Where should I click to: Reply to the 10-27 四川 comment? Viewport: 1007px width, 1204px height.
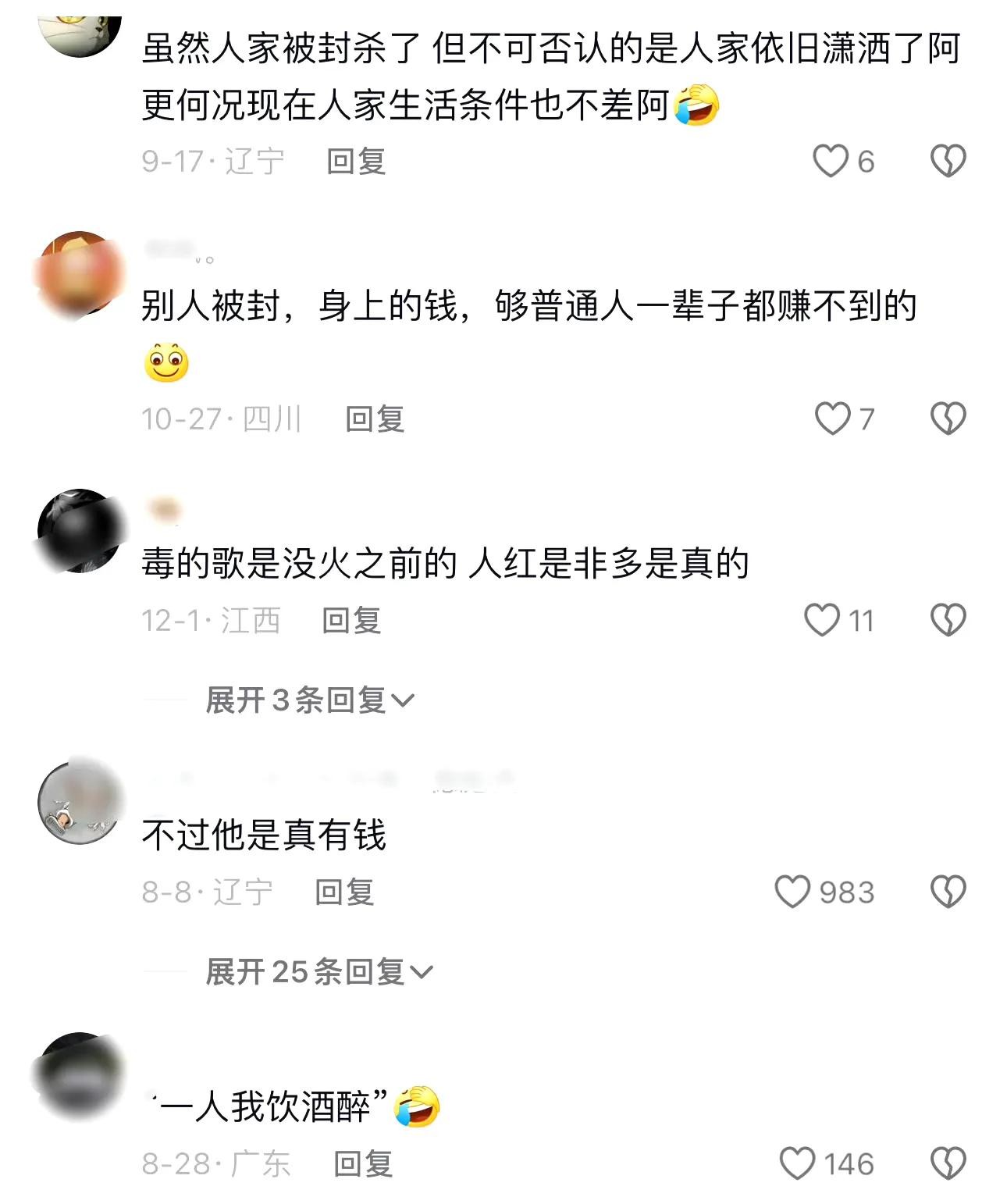pos(375,419)
